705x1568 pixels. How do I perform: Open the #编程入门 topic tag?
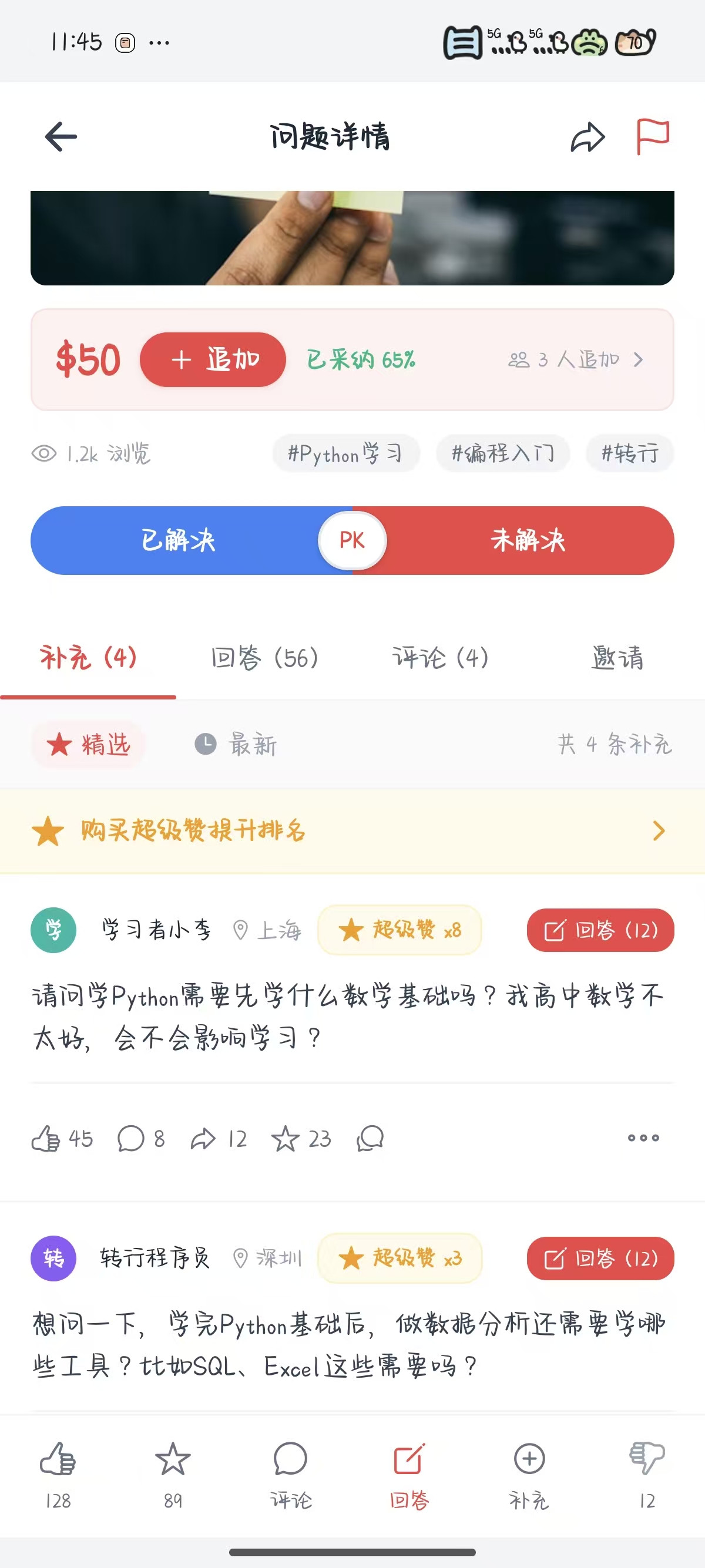[502, 453]
